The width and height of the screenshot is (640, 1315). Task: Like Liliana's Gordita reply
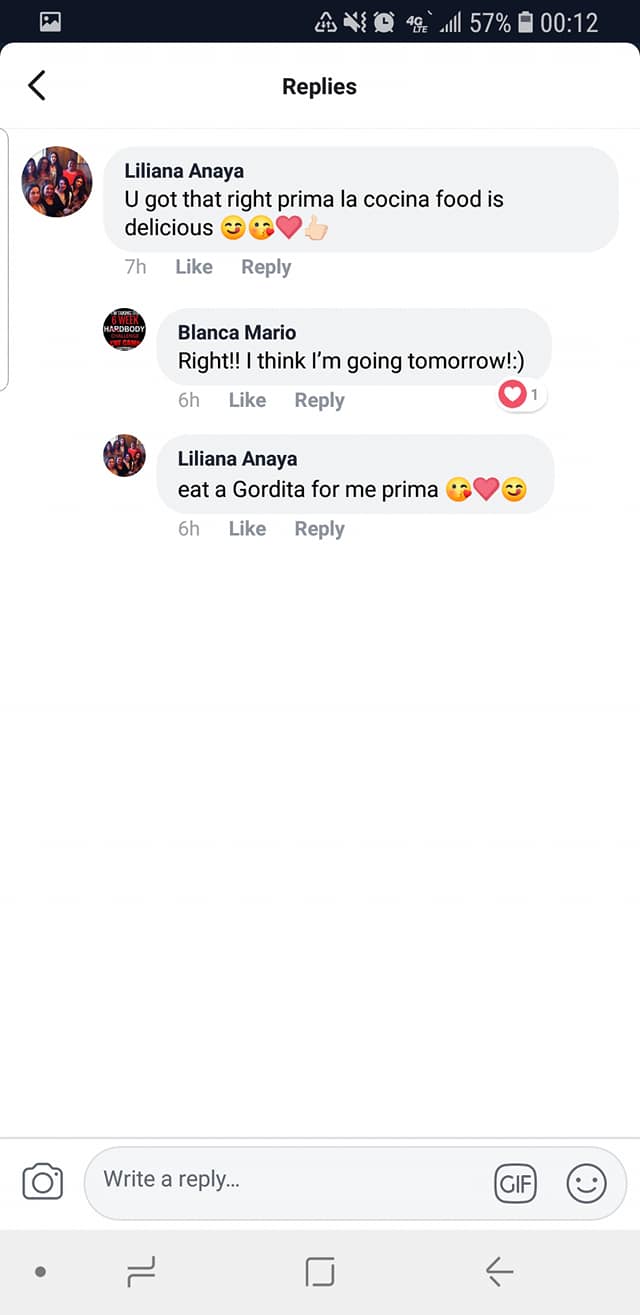247,529
